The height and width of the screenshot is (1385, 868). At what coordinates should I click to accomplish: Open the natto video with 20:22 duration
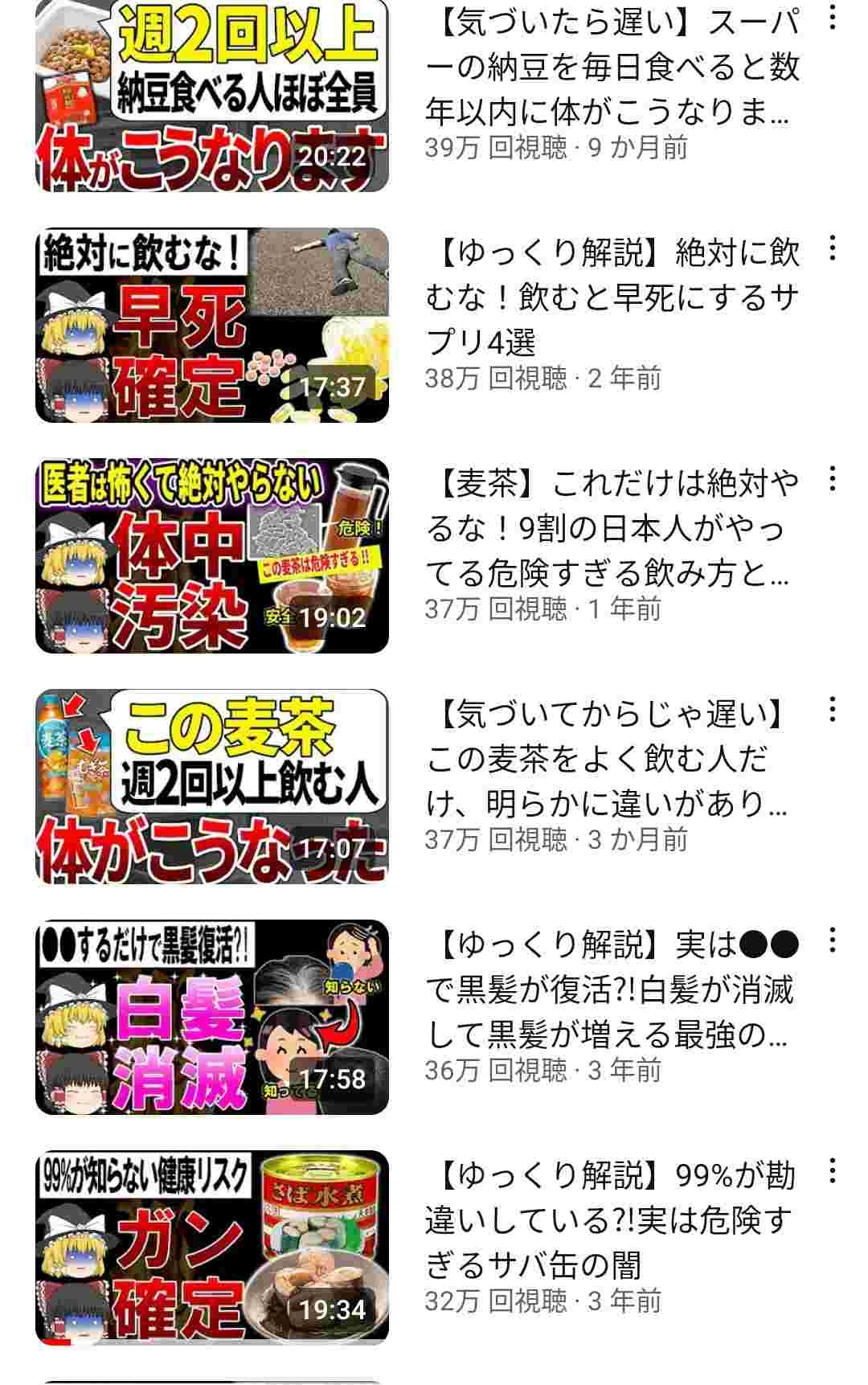pos(212,95)
